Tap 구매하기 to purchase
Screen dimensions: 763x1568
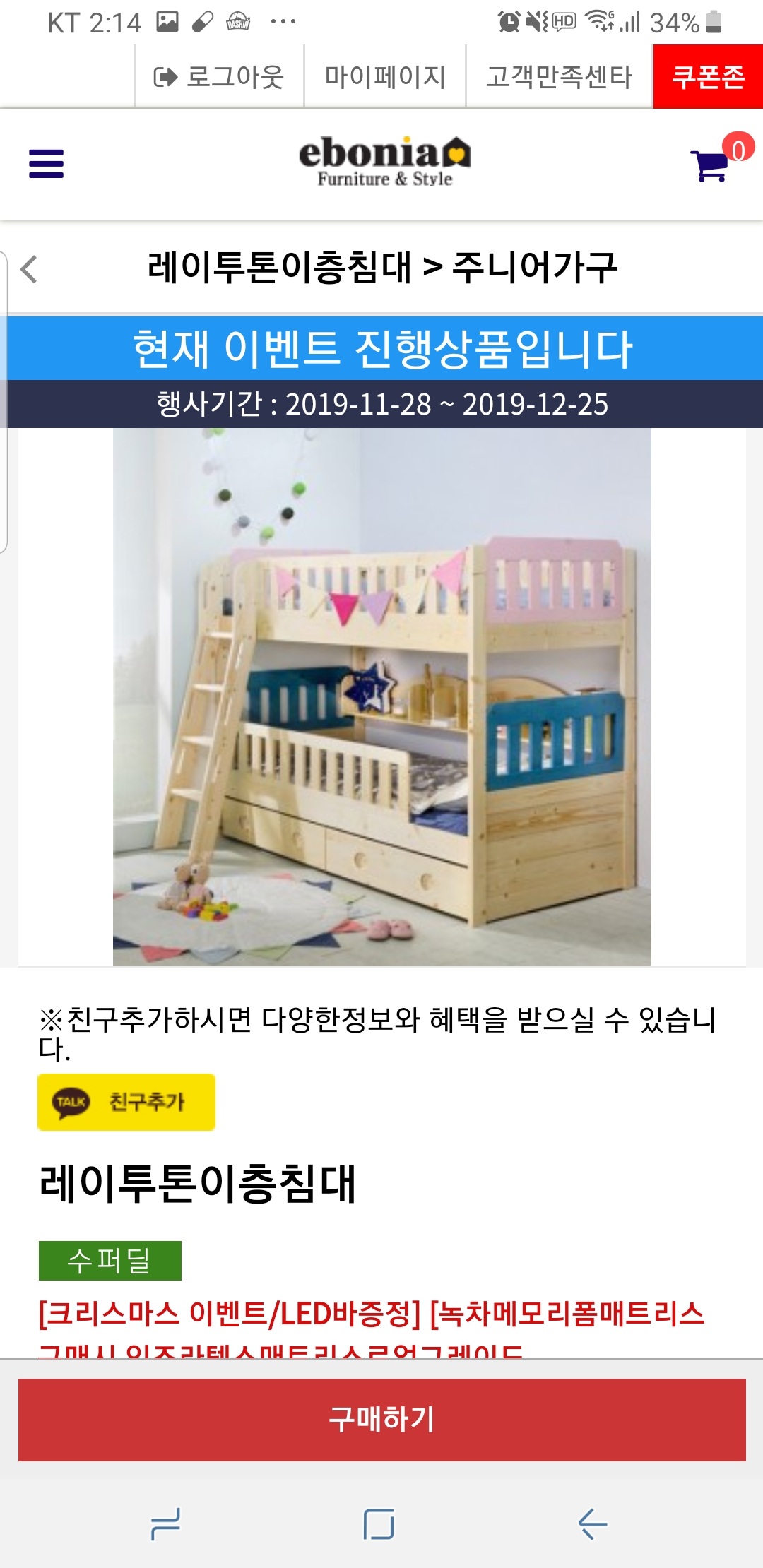[381, 1420]
